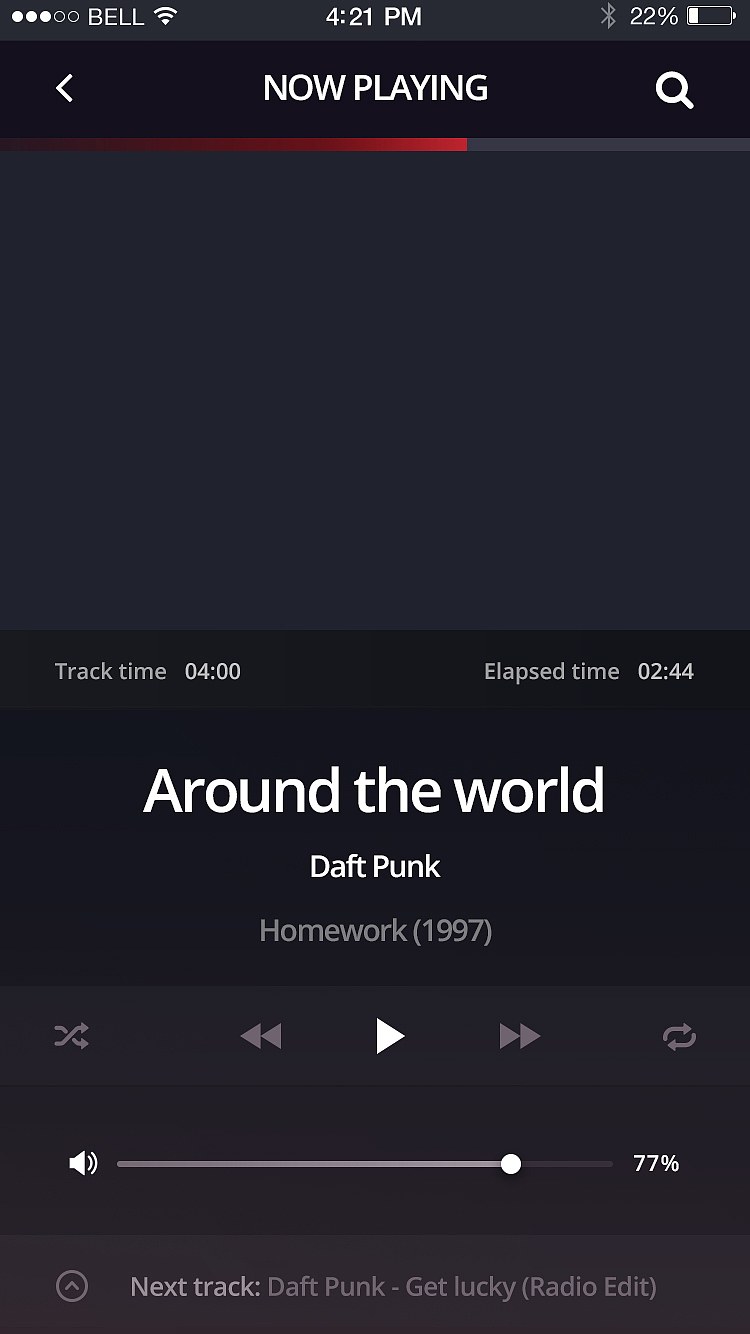Toggle shuffle playback mode
The image size is (750, 1334).
coord(71,1036)
